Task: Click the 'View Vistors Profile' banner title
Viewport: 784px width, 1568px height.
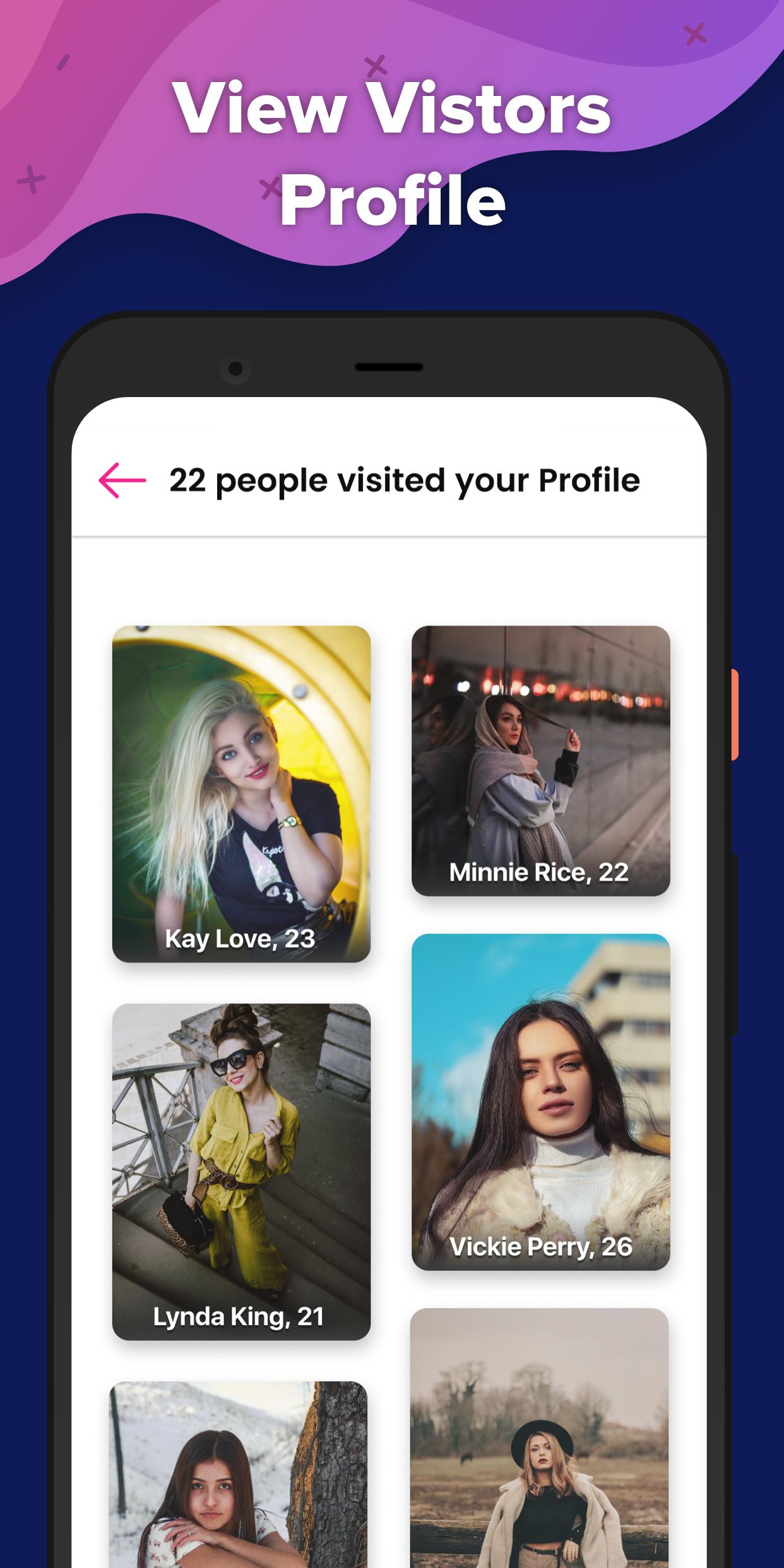Action: (x=391, y=151)
